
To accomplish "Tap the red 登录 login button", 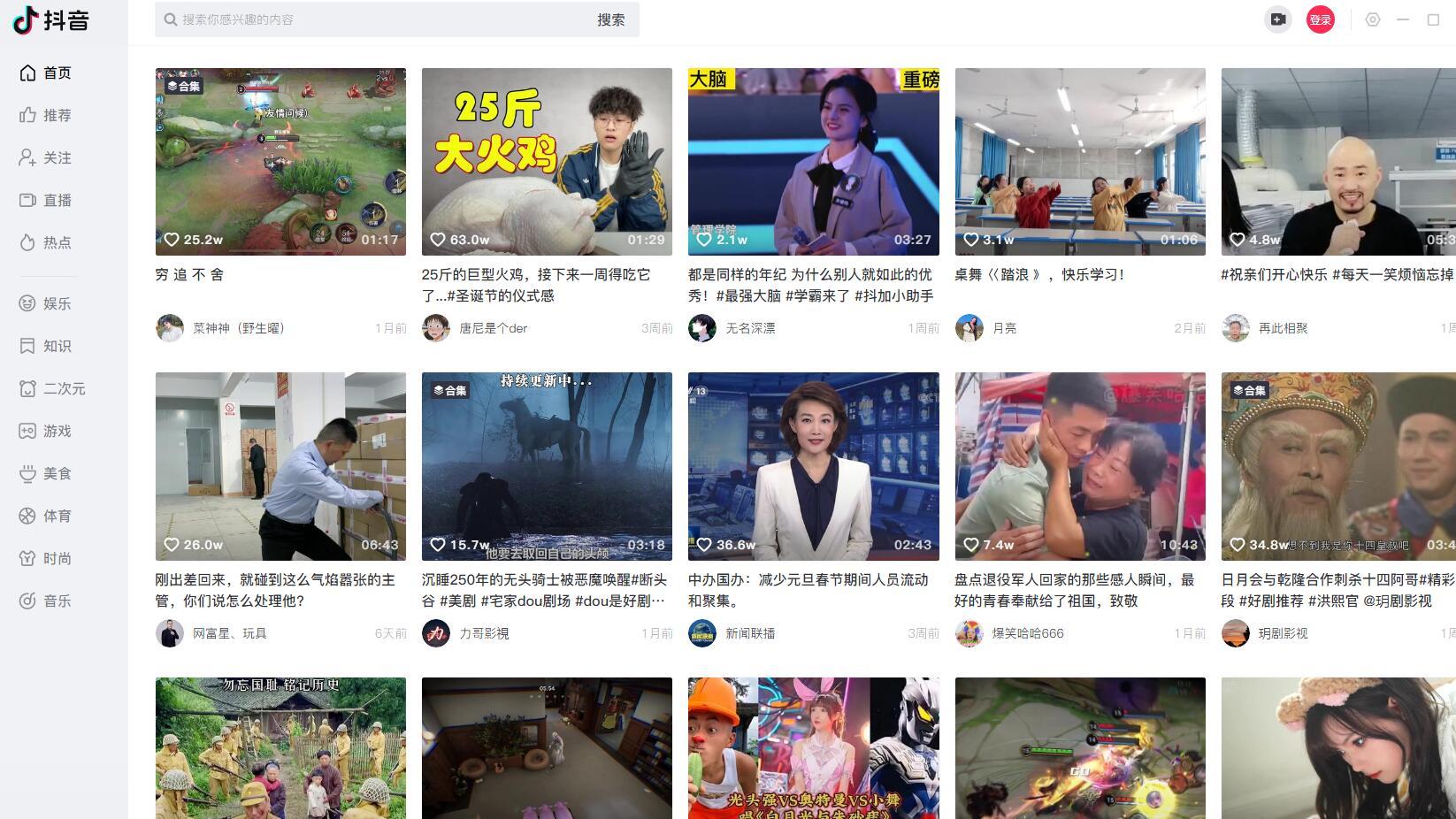I will point(1320,19).
